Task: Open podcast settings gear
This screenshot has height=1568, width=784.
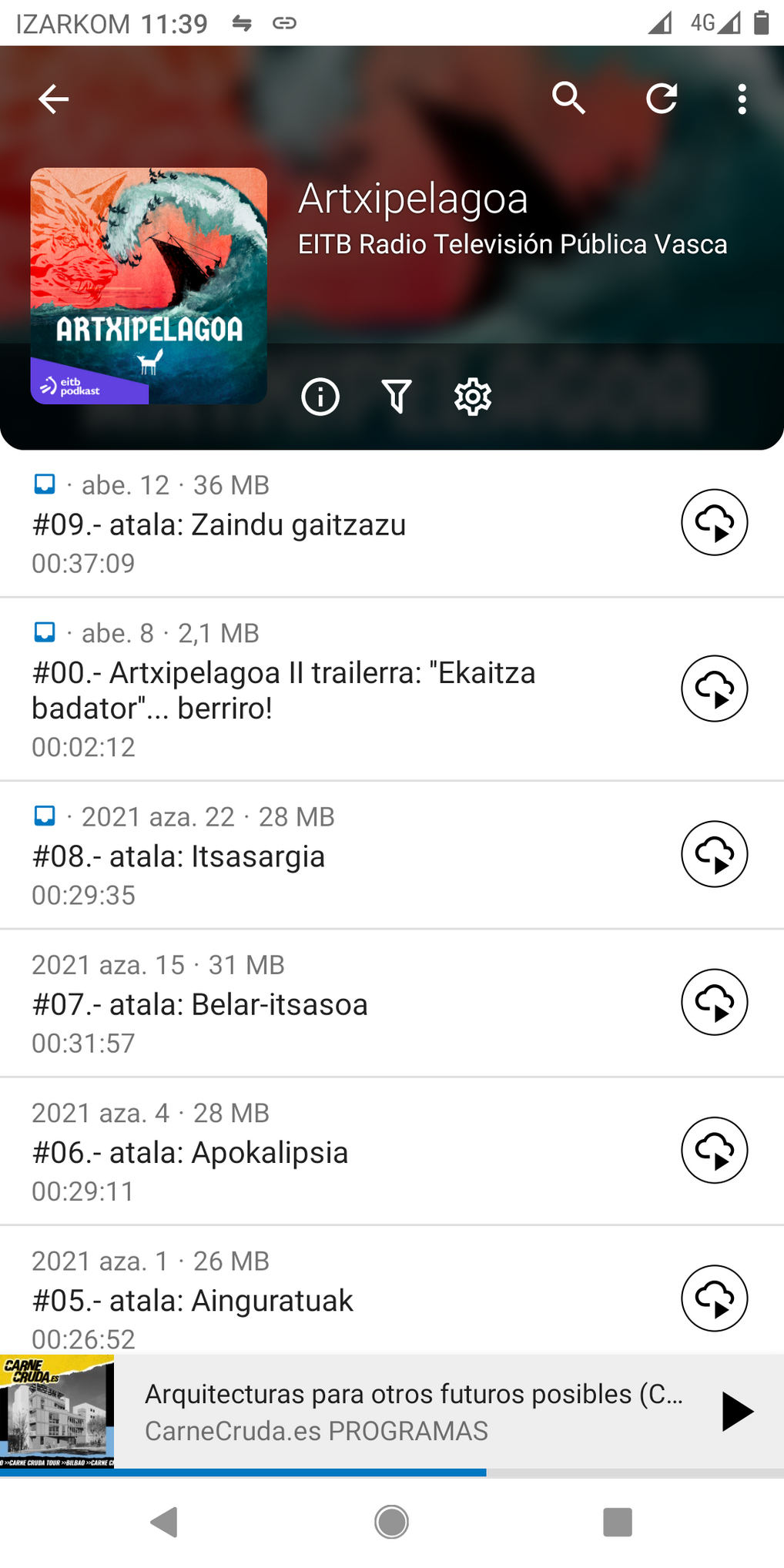Action: 473,397
